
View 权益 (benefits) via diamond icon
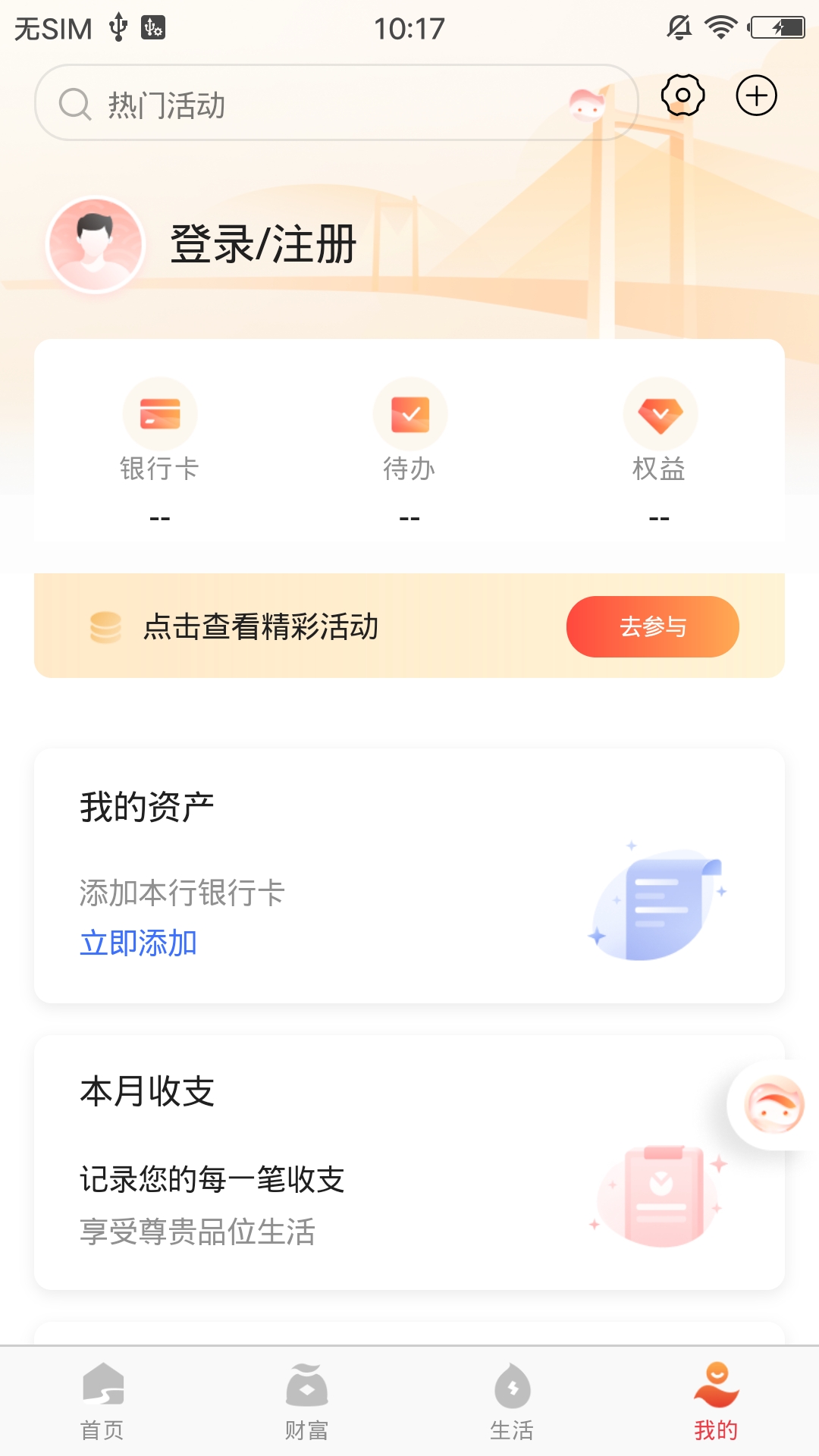661,414
